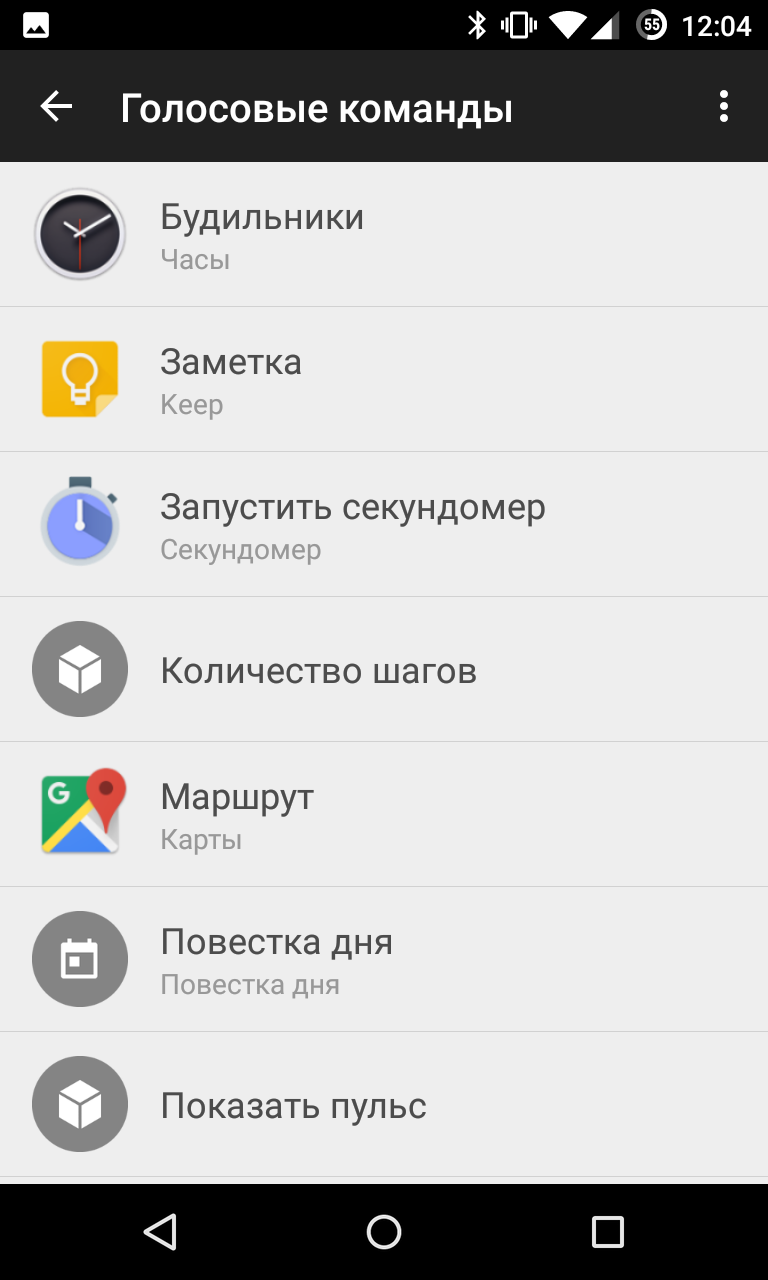Open Показать пульс command
Screen dimensions: 768x1280
point(384,1104)
